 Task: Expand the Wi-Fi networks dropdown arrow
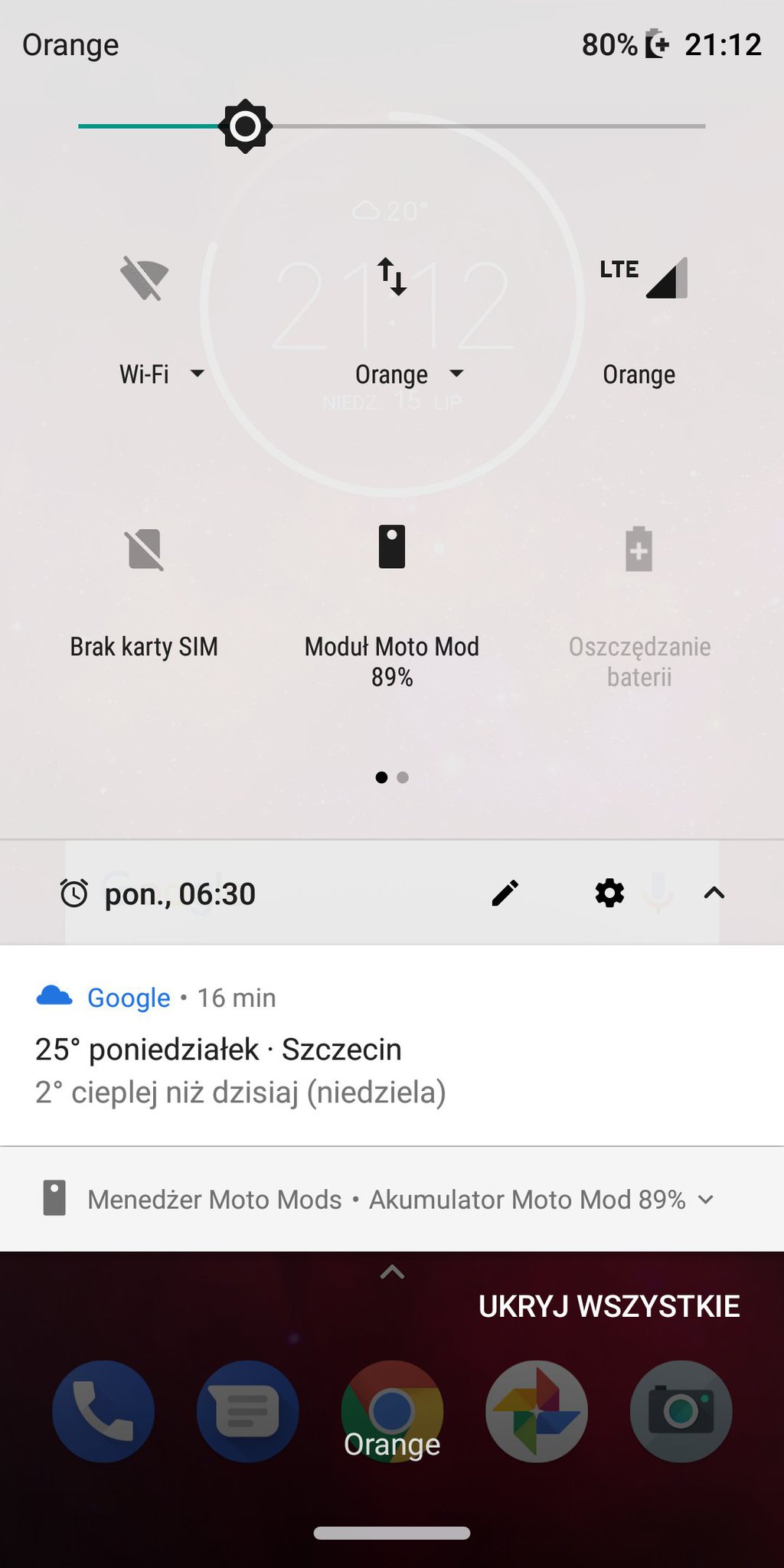[x=197, y=374]
